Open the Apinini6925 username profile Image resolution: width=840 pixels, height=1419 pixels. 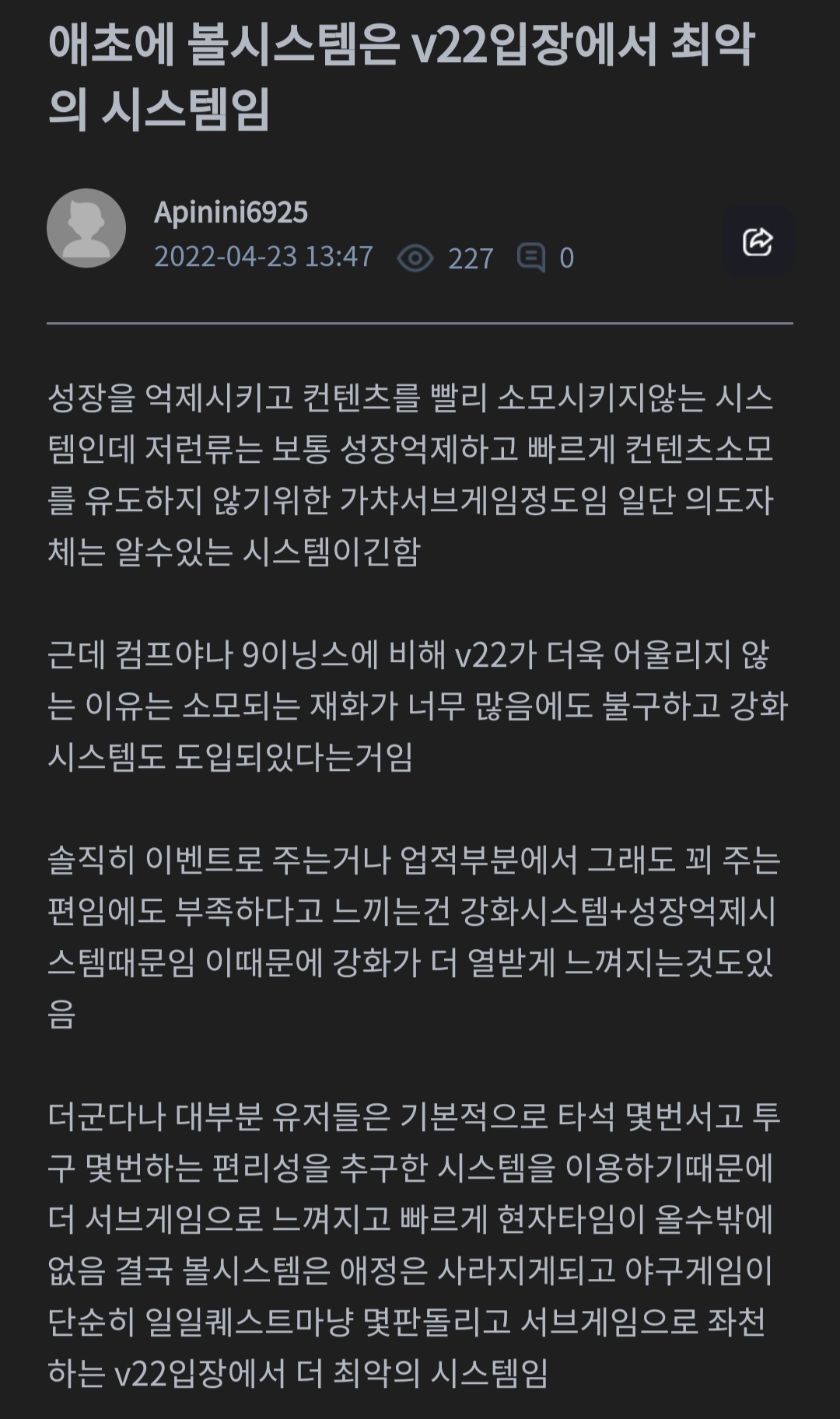pyautogui.click(x=231, y=212)
